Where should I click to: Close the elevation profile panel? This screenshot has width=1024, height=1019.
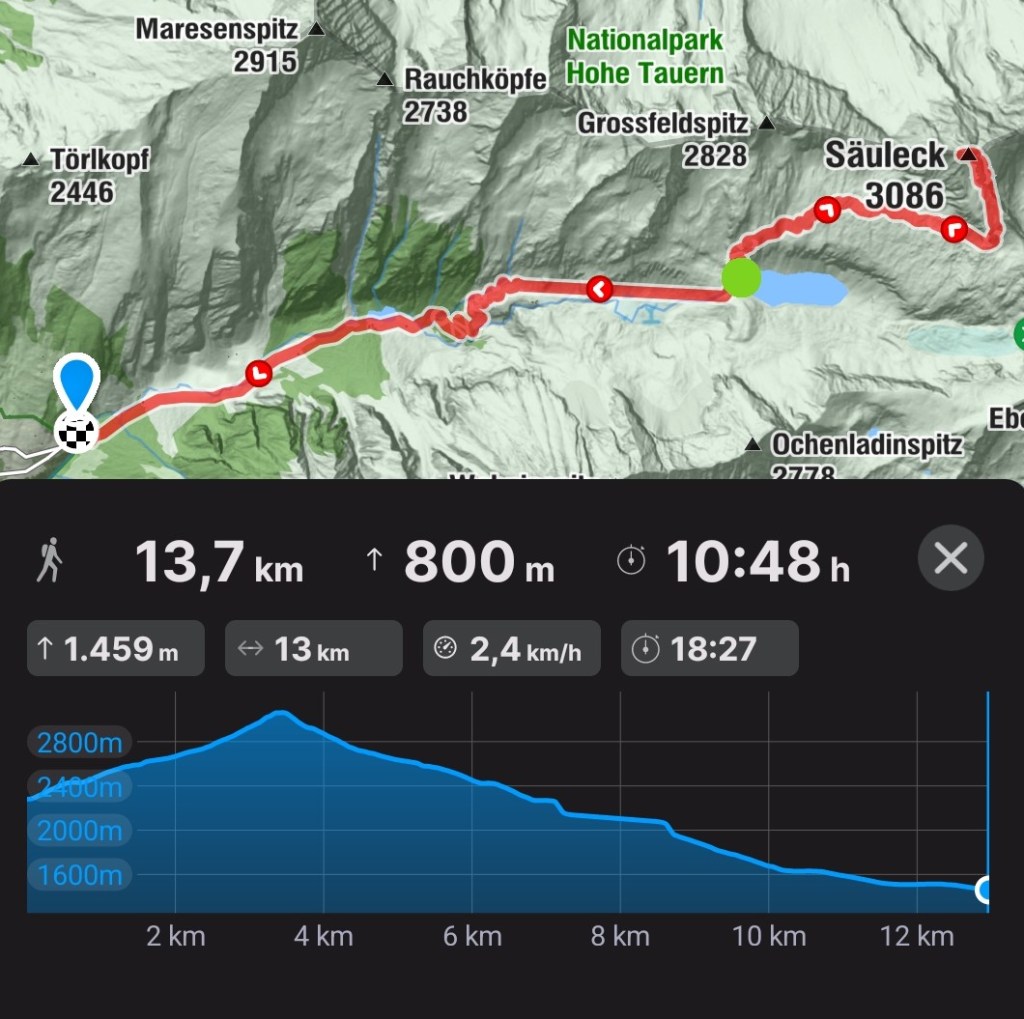tap(950, 558)
